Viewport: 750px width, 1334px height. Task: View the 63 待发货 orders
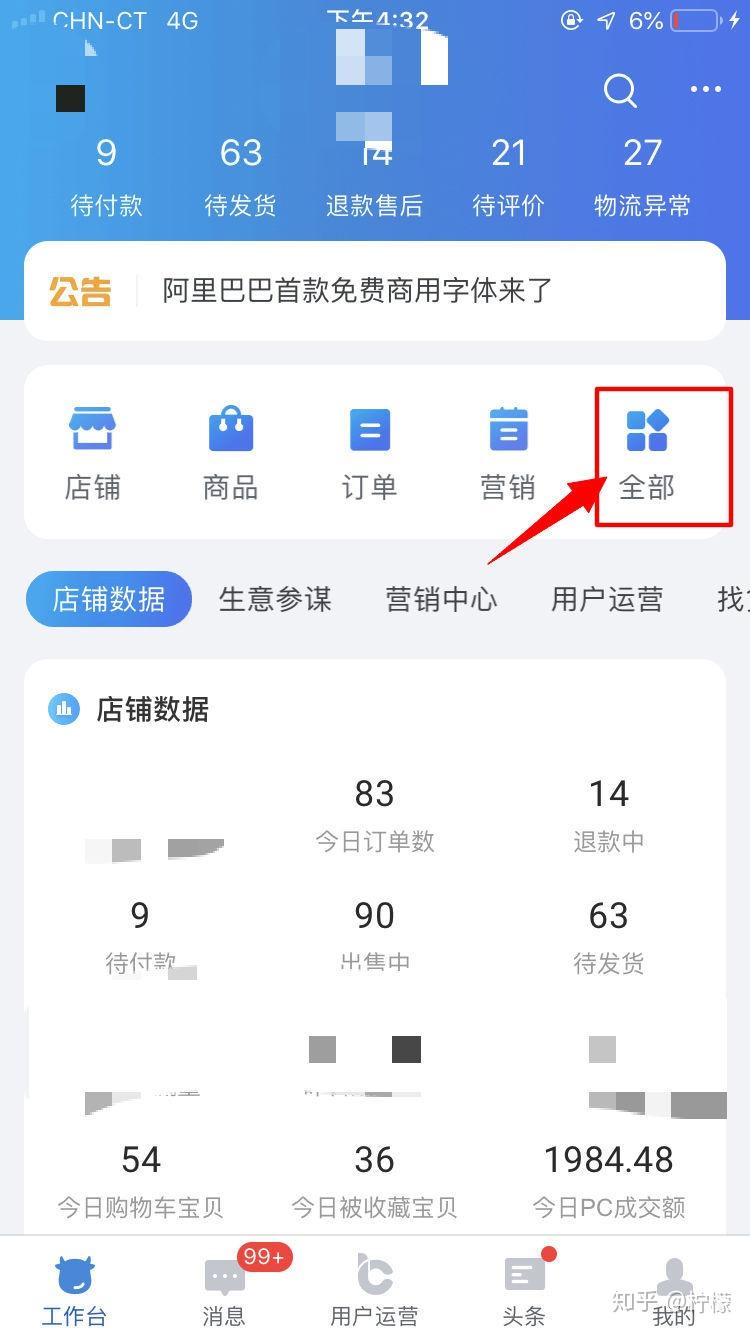240,177
